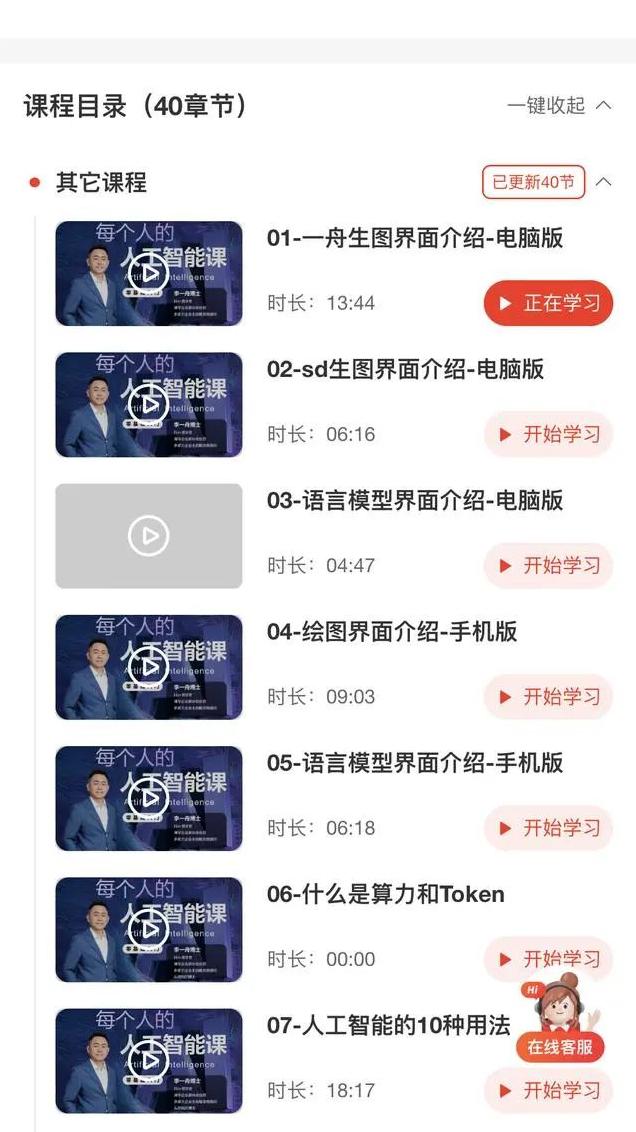
Task: Start learning 05-语言模型界面介绍-手机版
Action: 548,827
